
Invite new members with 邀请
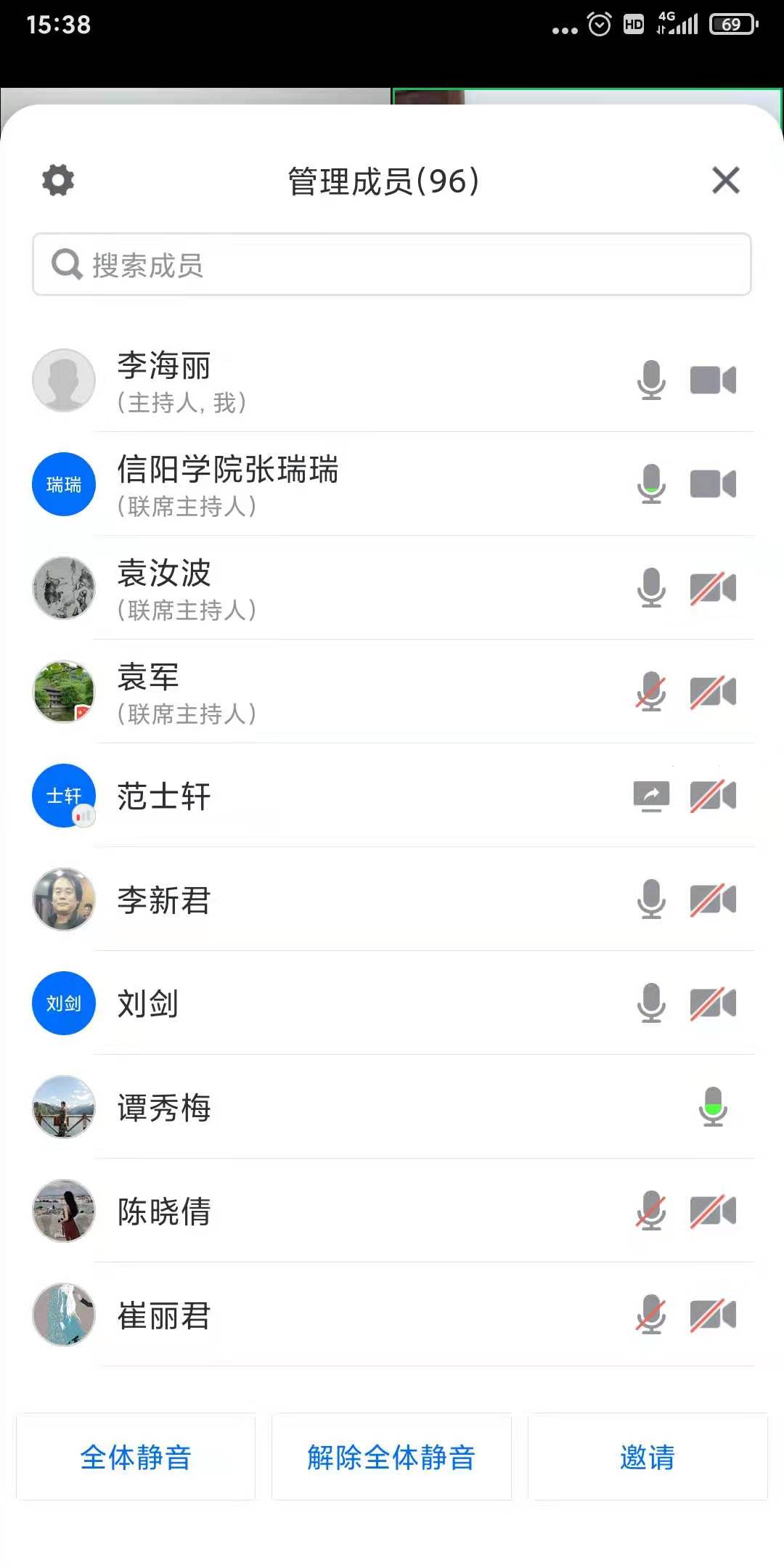[x=648, y=1457]
